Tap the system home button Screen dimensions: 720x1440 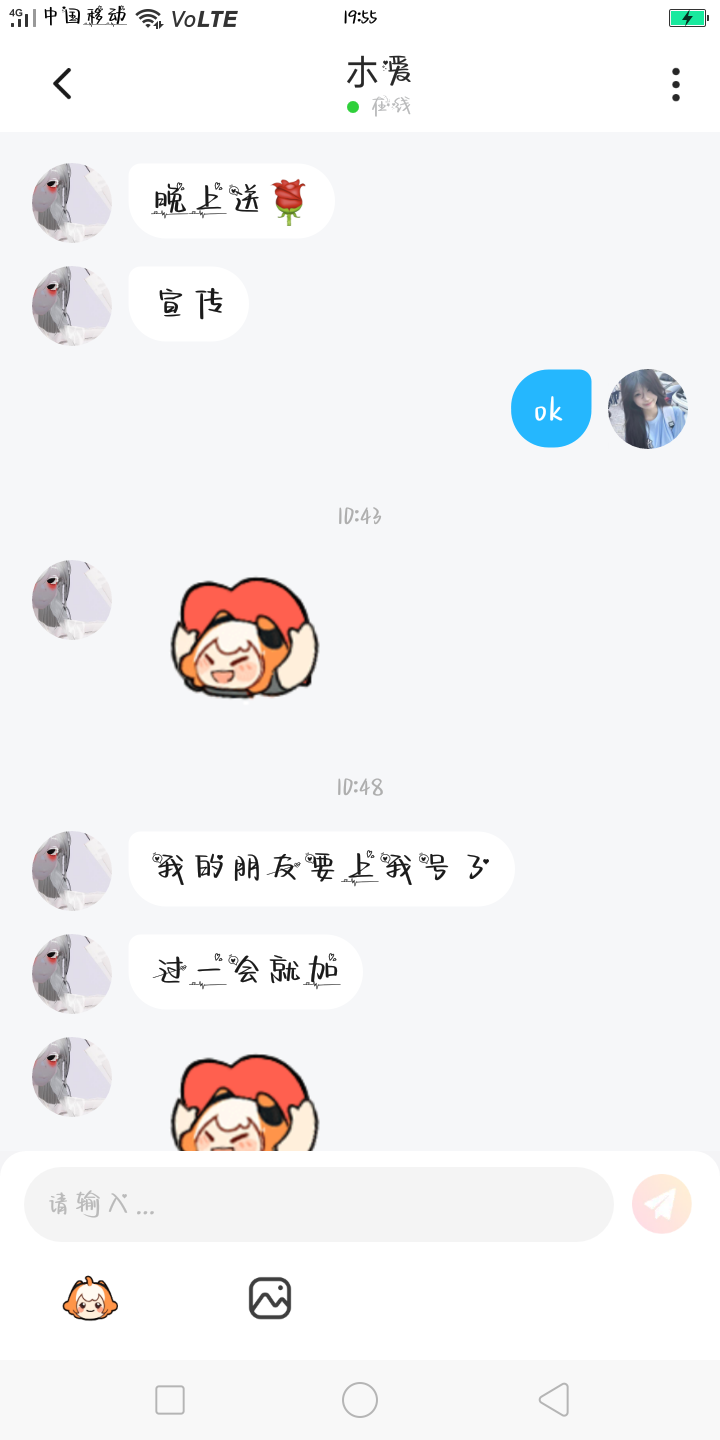tap(360, 1400)
